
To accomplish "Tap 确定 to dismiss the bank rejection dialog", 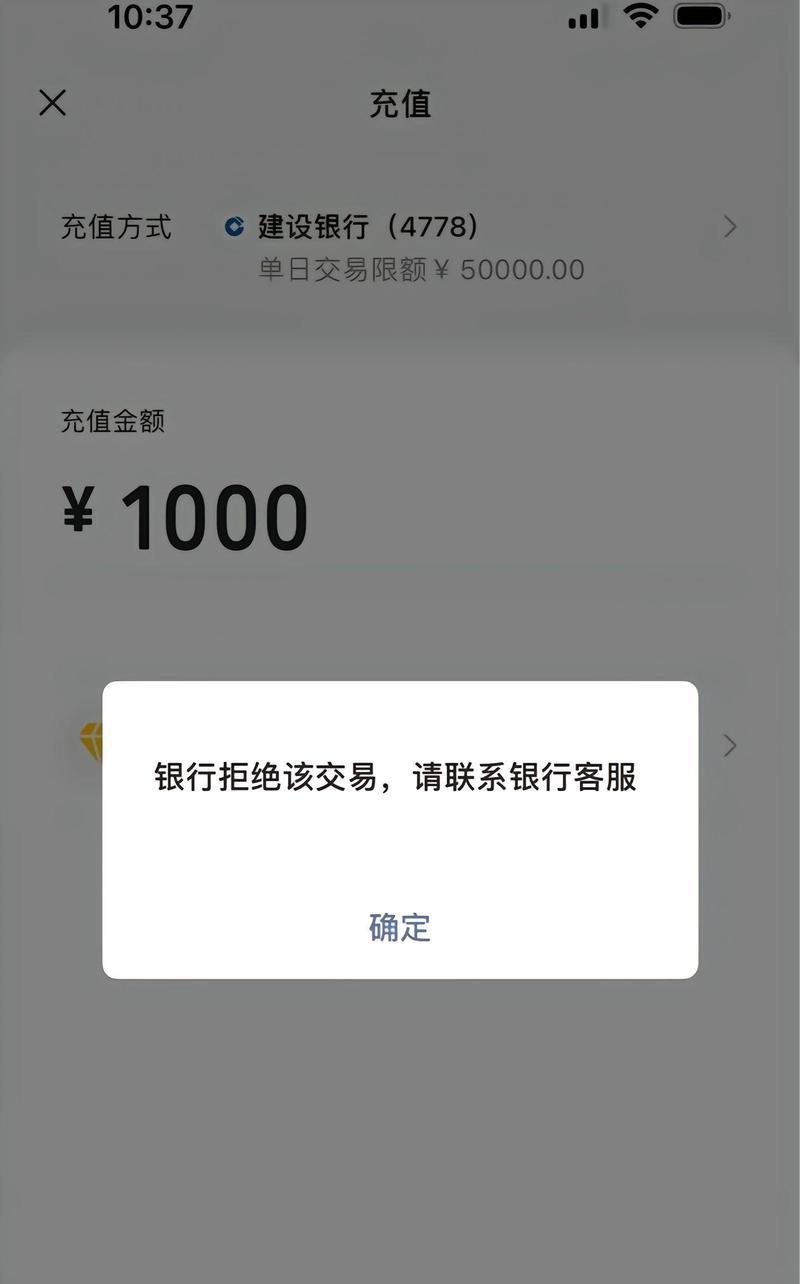I will (x=399, y=927).
